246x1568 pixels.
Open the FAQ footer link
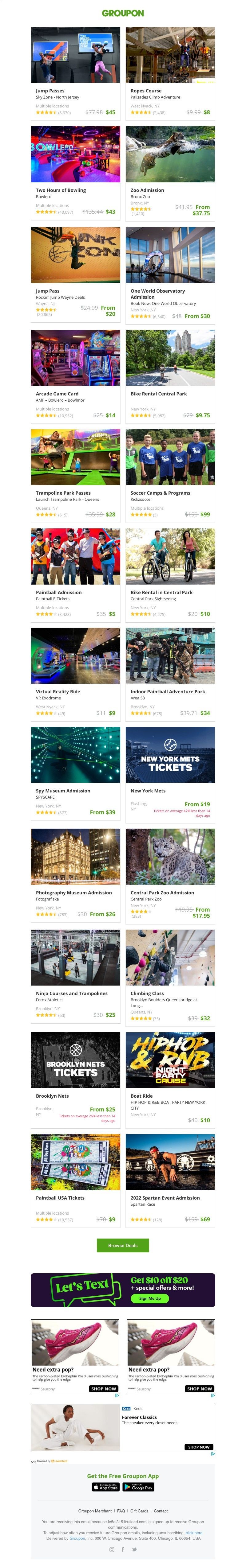point(121,1511)
